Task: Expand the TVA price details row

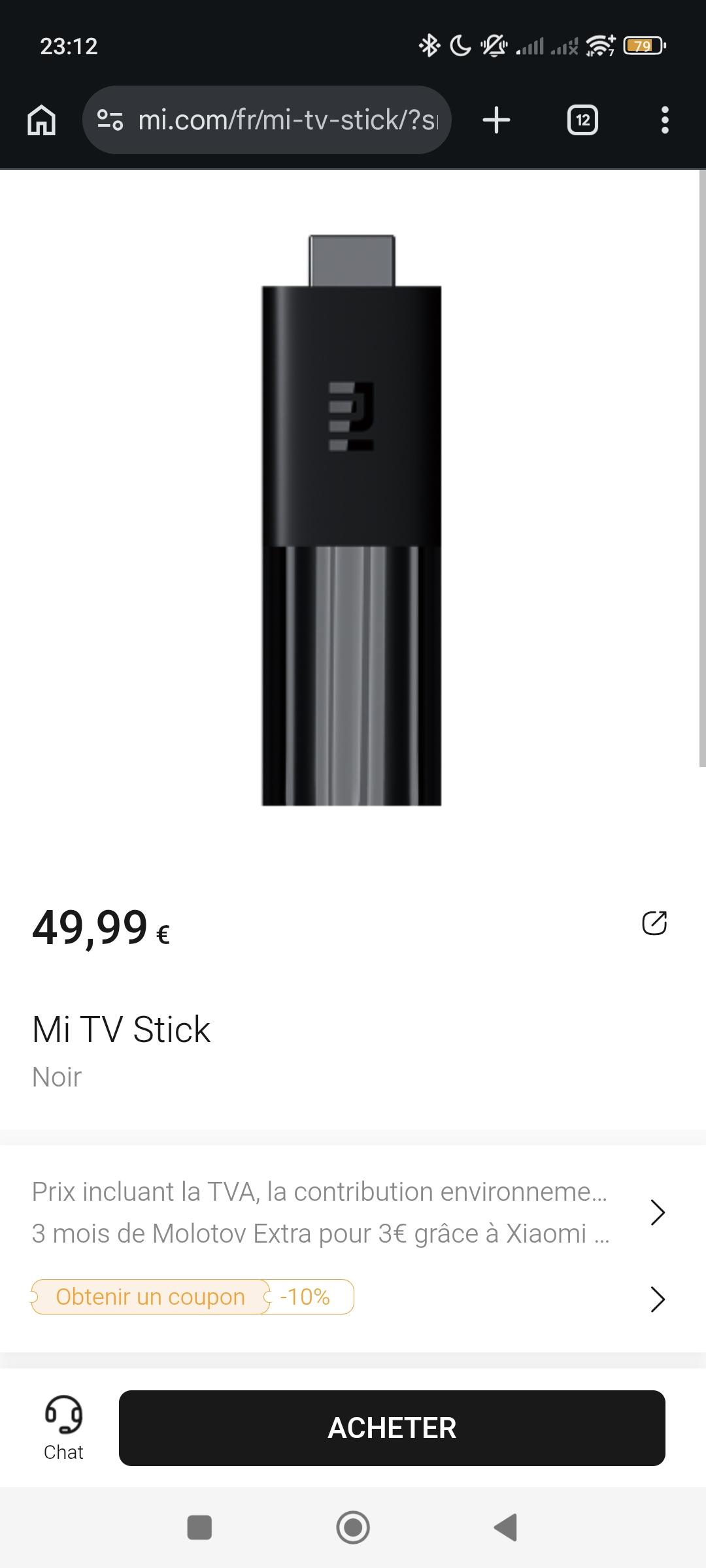Action: click(x=657, y=1213)
